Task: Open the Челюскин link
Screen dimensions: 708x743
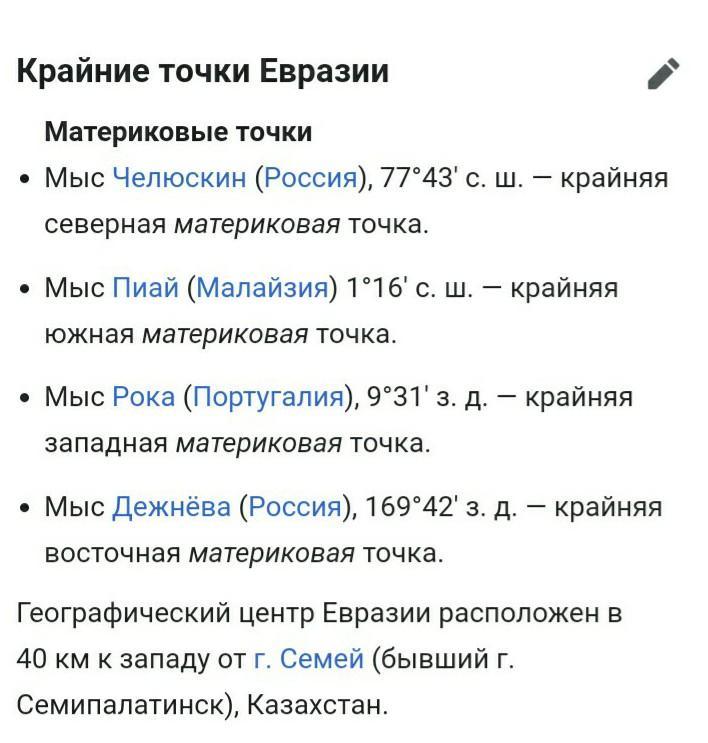Action: pos(180,178)
